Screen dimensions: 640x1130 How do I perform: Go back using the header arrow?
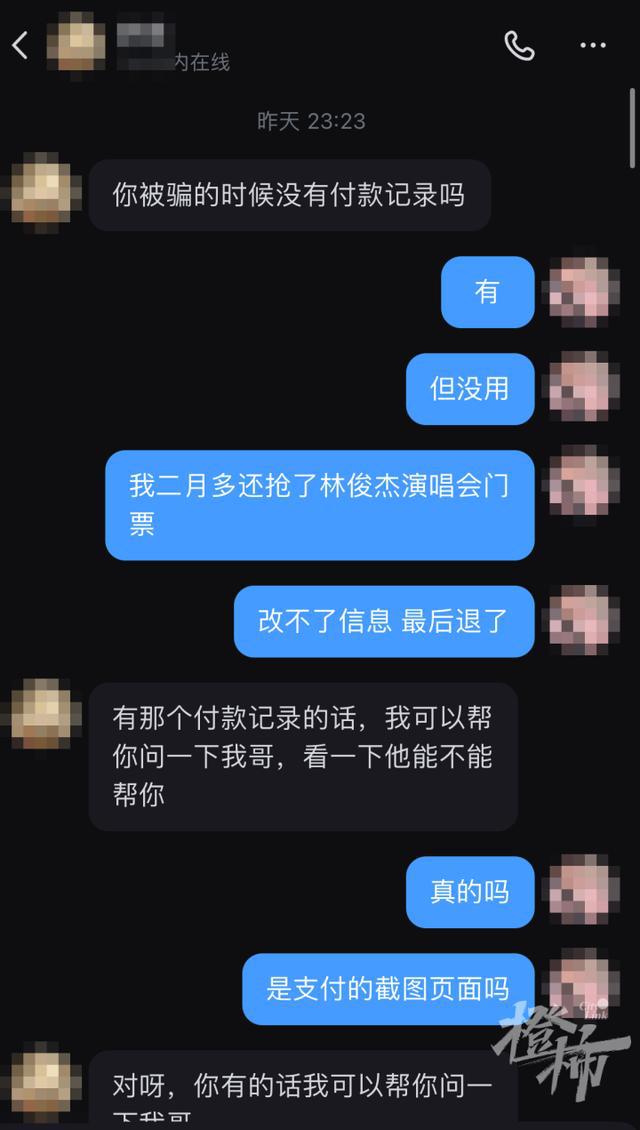21,45
